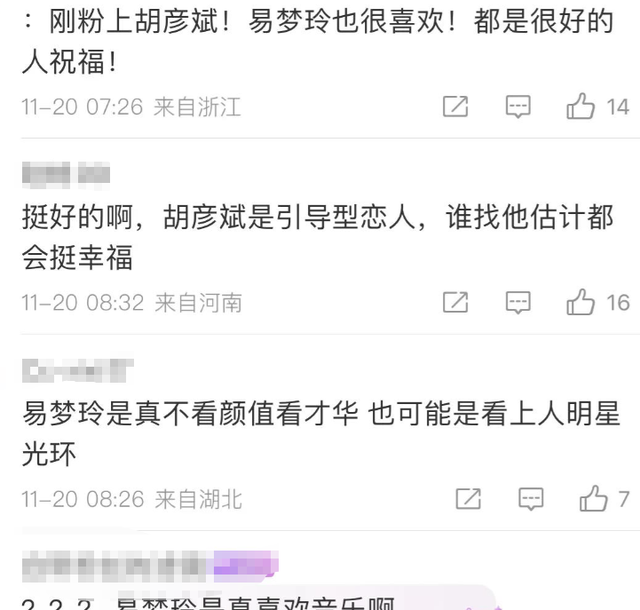The image size is (640, 610).
Task: Like the comment with 14 likes
Action: 581,107
